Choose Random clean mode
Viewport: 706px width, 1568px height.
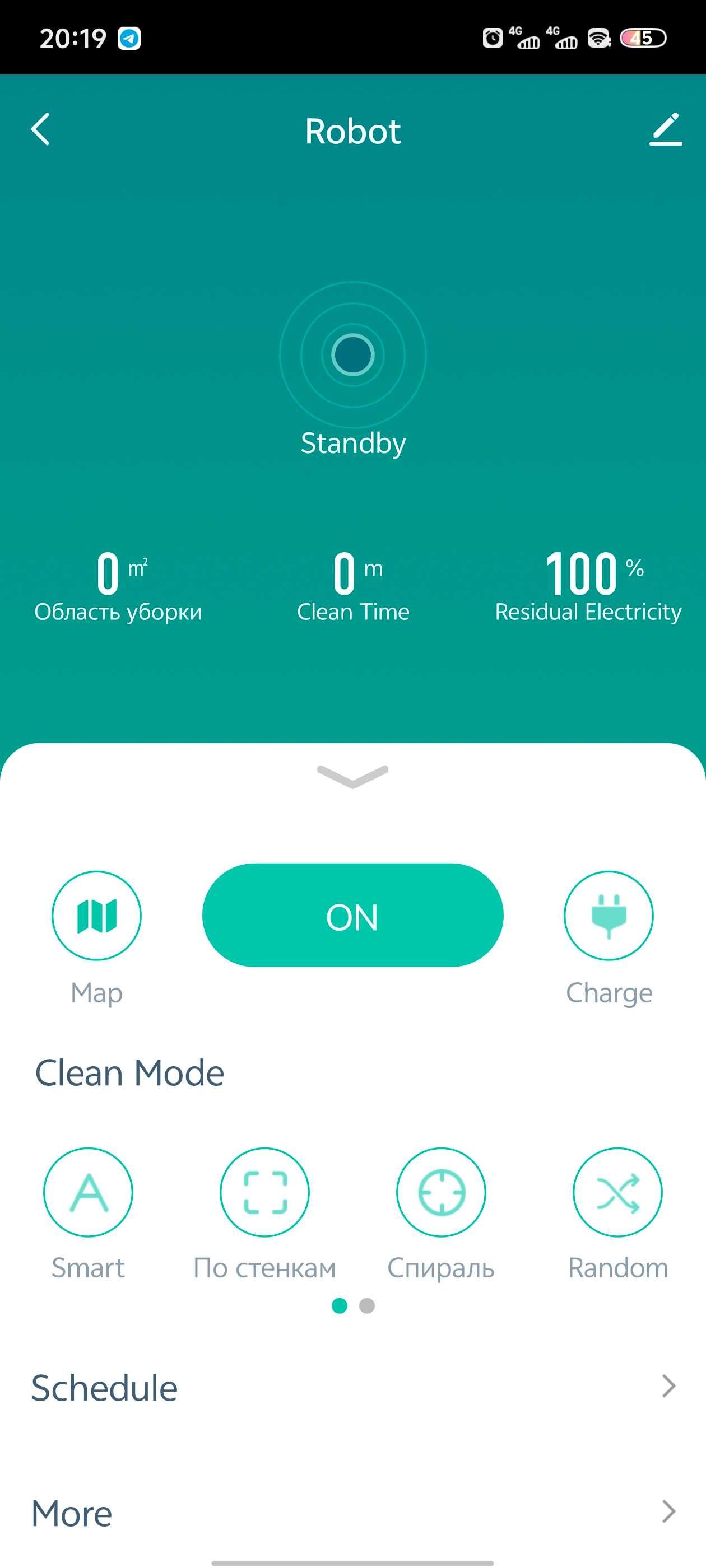(x=617, y=1192)
